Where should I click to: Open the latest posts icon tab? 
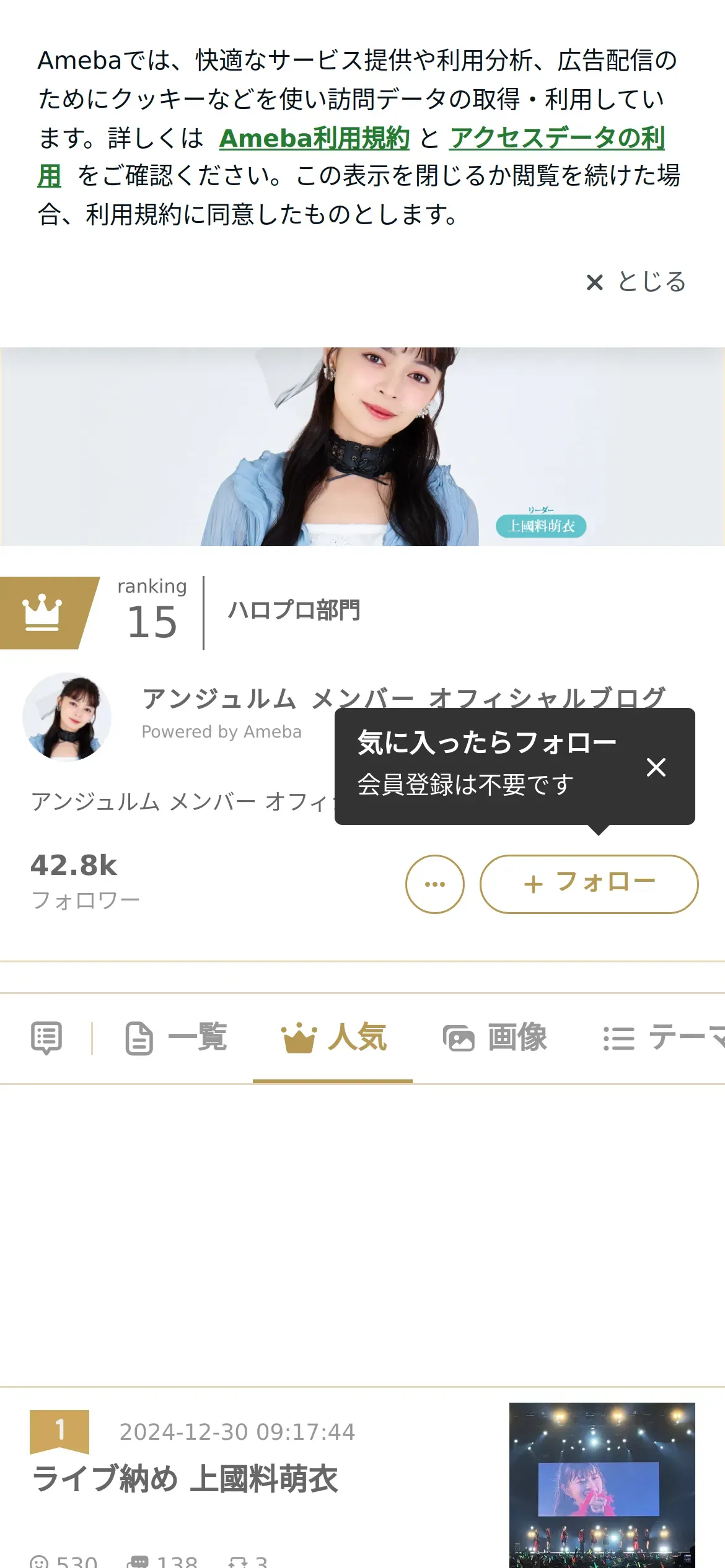(x=46, y=1038)
